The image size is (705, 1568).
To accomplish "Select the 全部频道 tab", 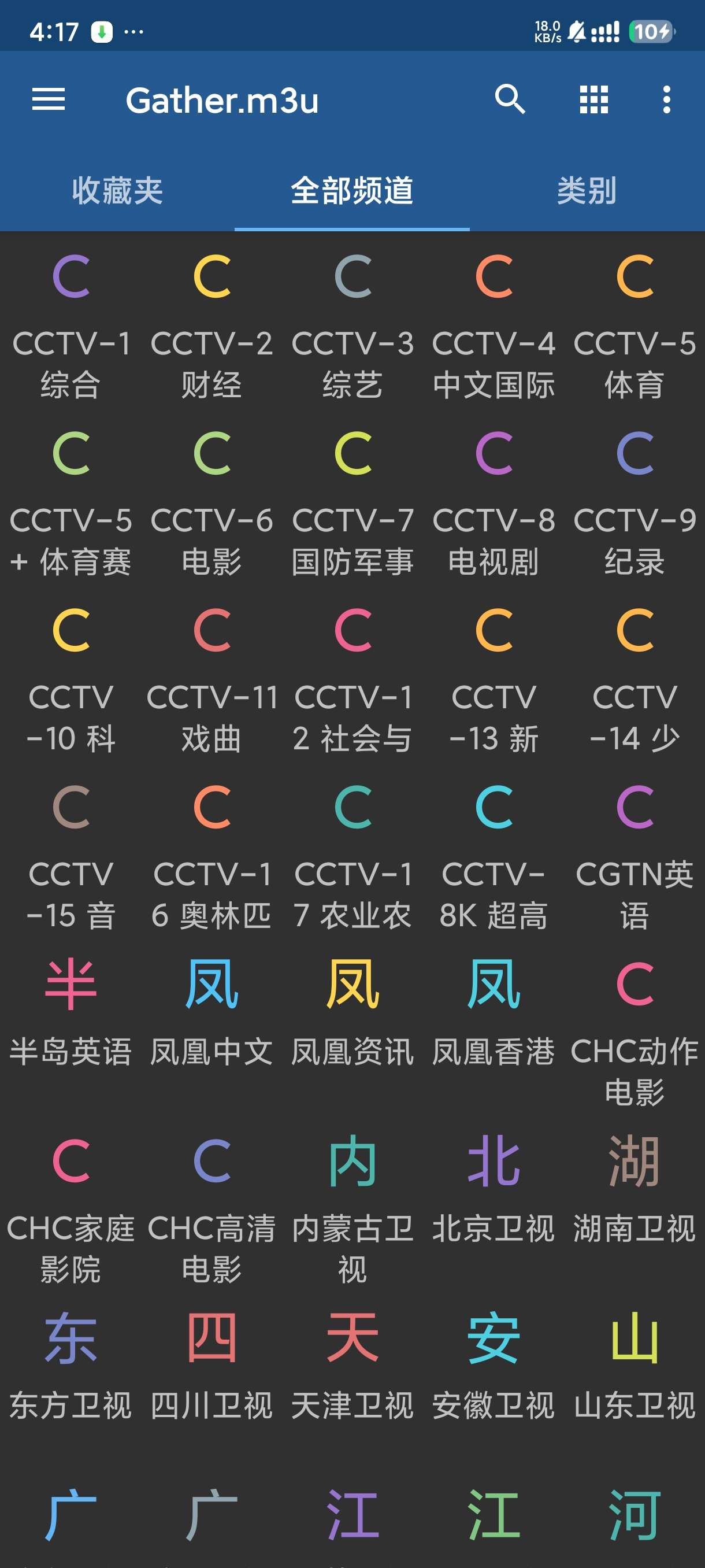I will [352, 191].
